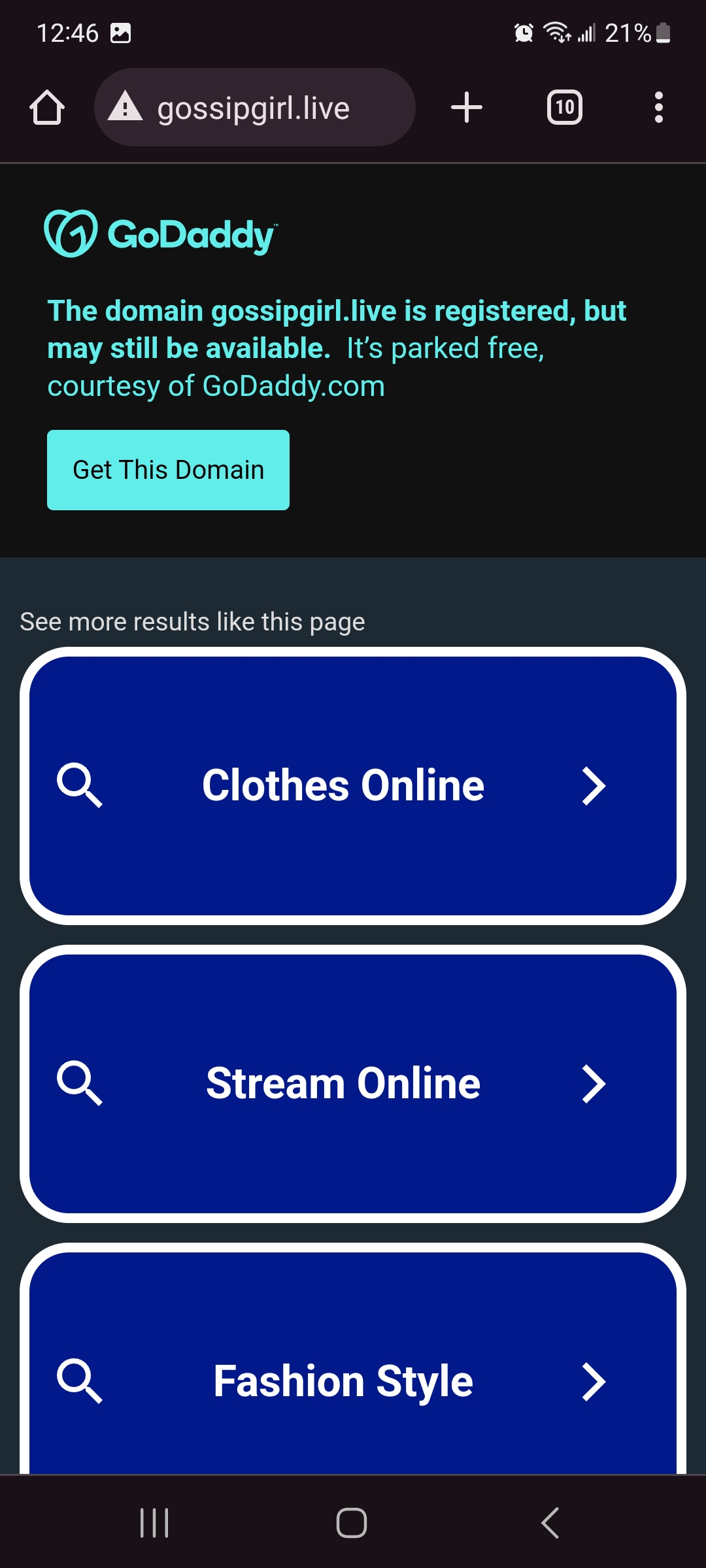
Task: Open the tab switcher showing 10
Action: coord(565,108)
